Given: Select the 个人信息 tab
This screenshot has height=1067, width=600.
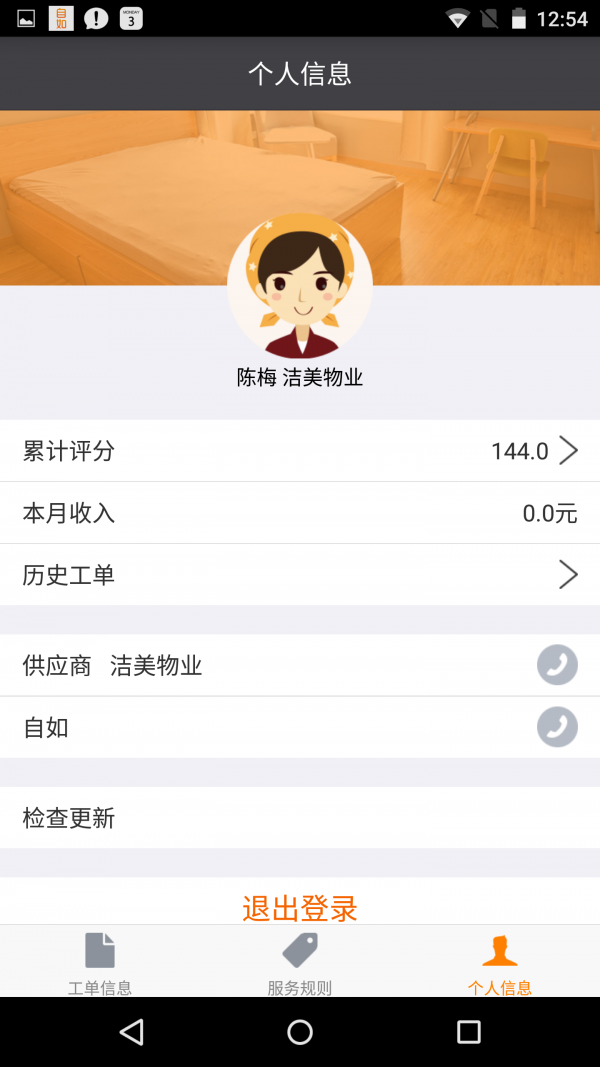Looking at the screenshot, I should (500, 962).
